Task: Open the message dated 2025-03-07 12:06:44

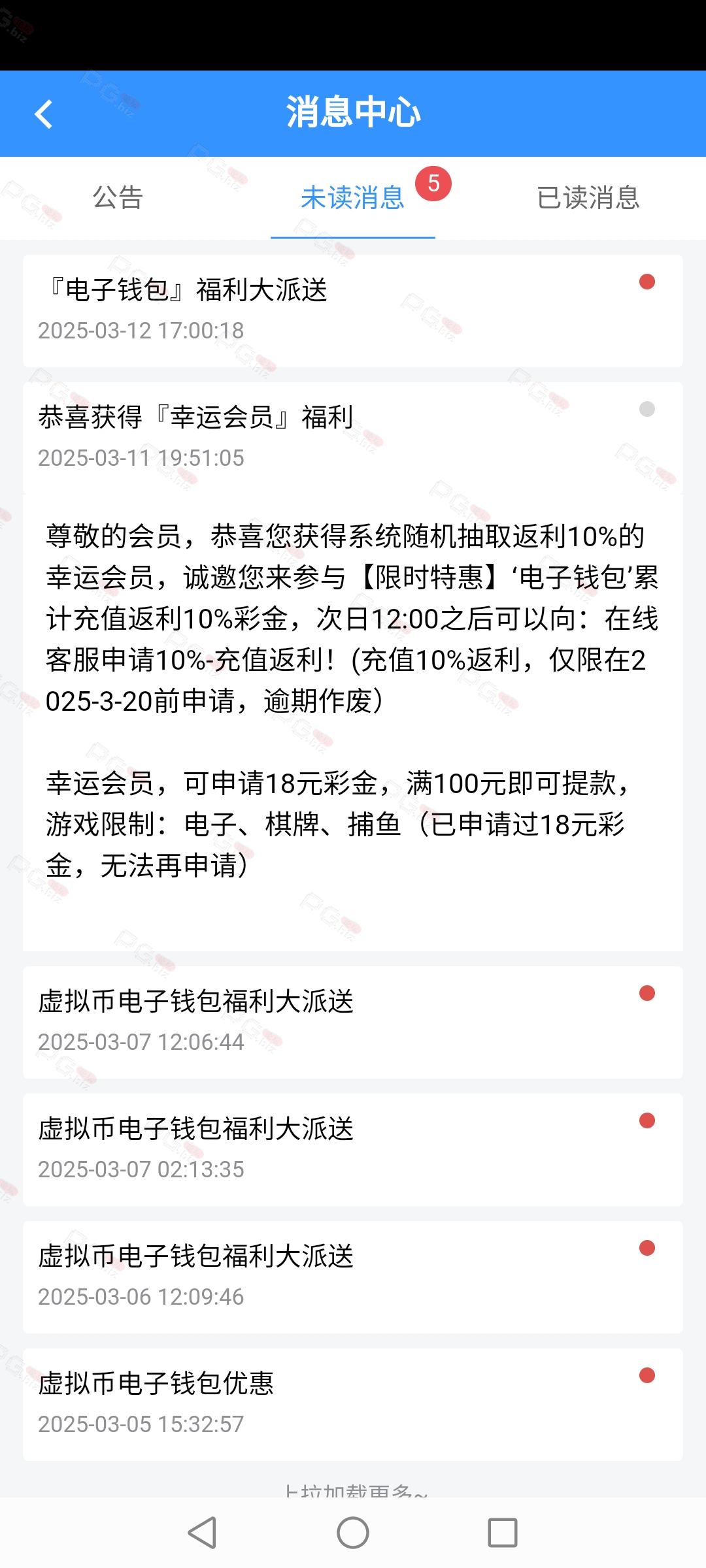Action: 353,1022
